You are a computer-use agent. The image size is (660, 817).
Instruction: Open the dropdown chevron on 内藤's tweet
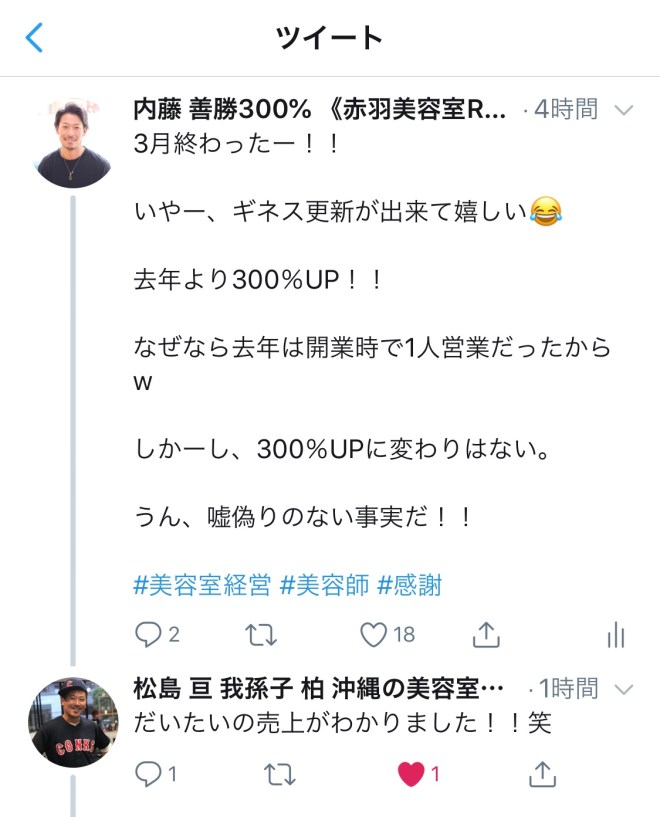(624, 109)
